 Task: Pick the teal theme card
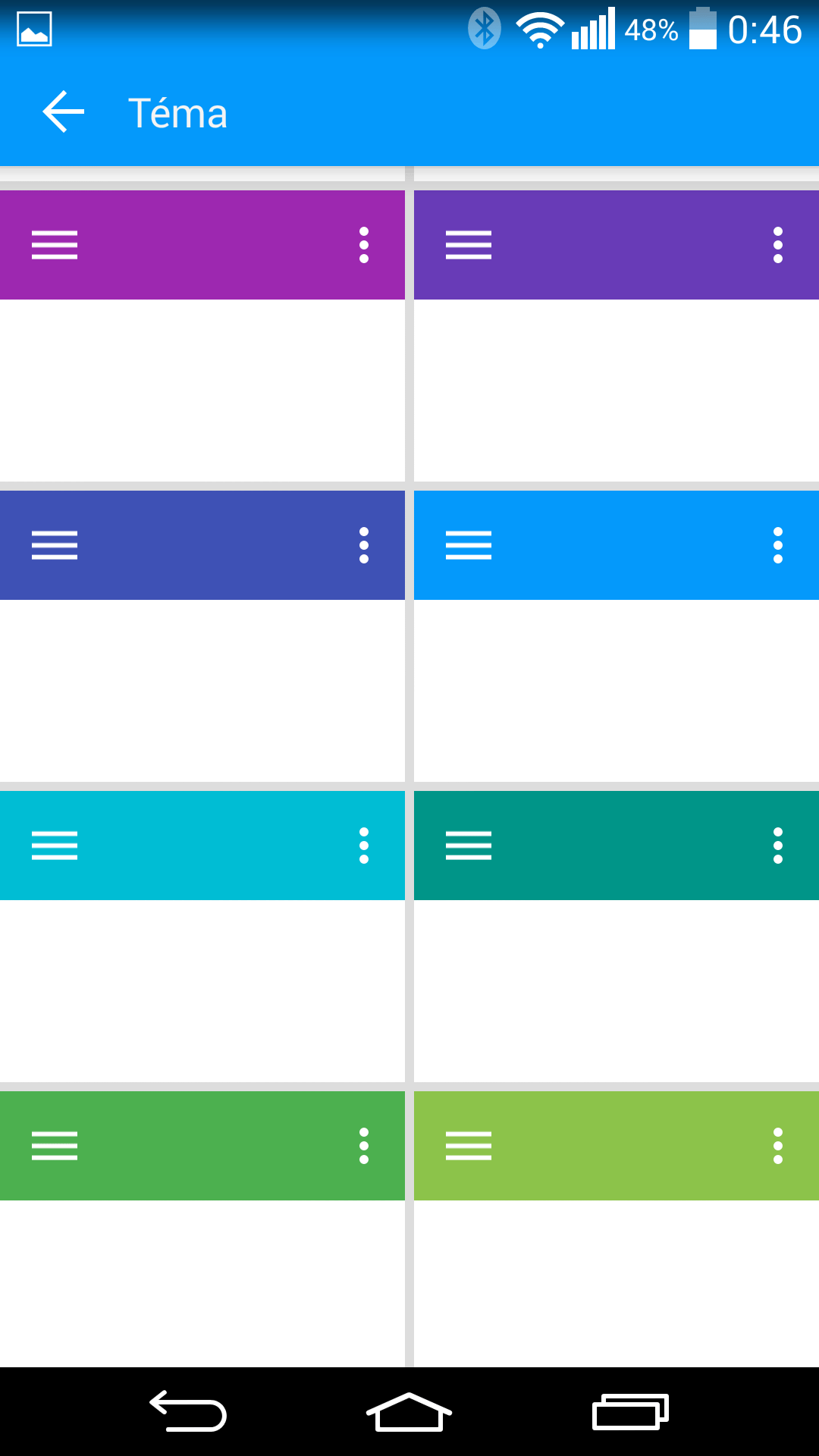(617, 937)
